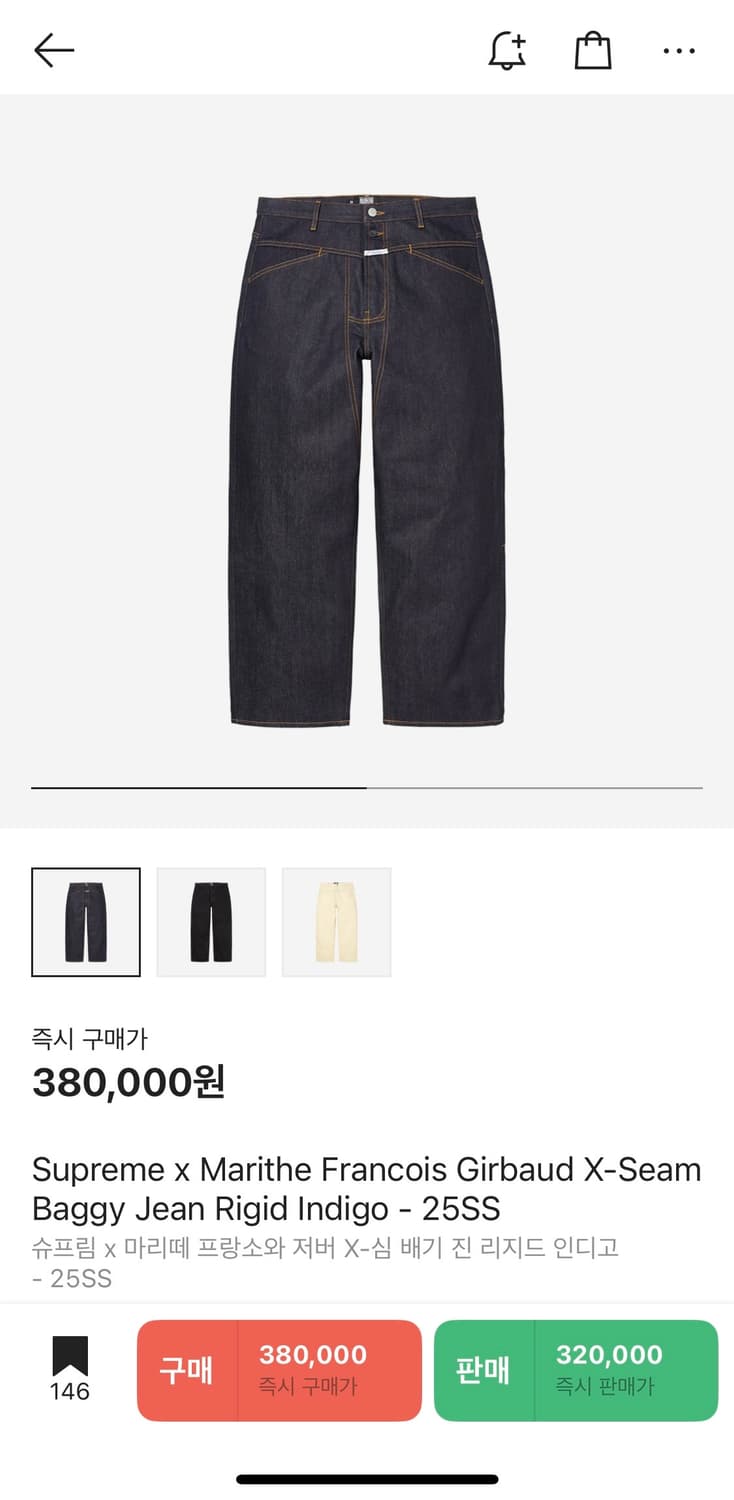Open the main jeans product photo
Viewport: 734px width, 1500px height.
pyautogui.click(x=367, y=460)
